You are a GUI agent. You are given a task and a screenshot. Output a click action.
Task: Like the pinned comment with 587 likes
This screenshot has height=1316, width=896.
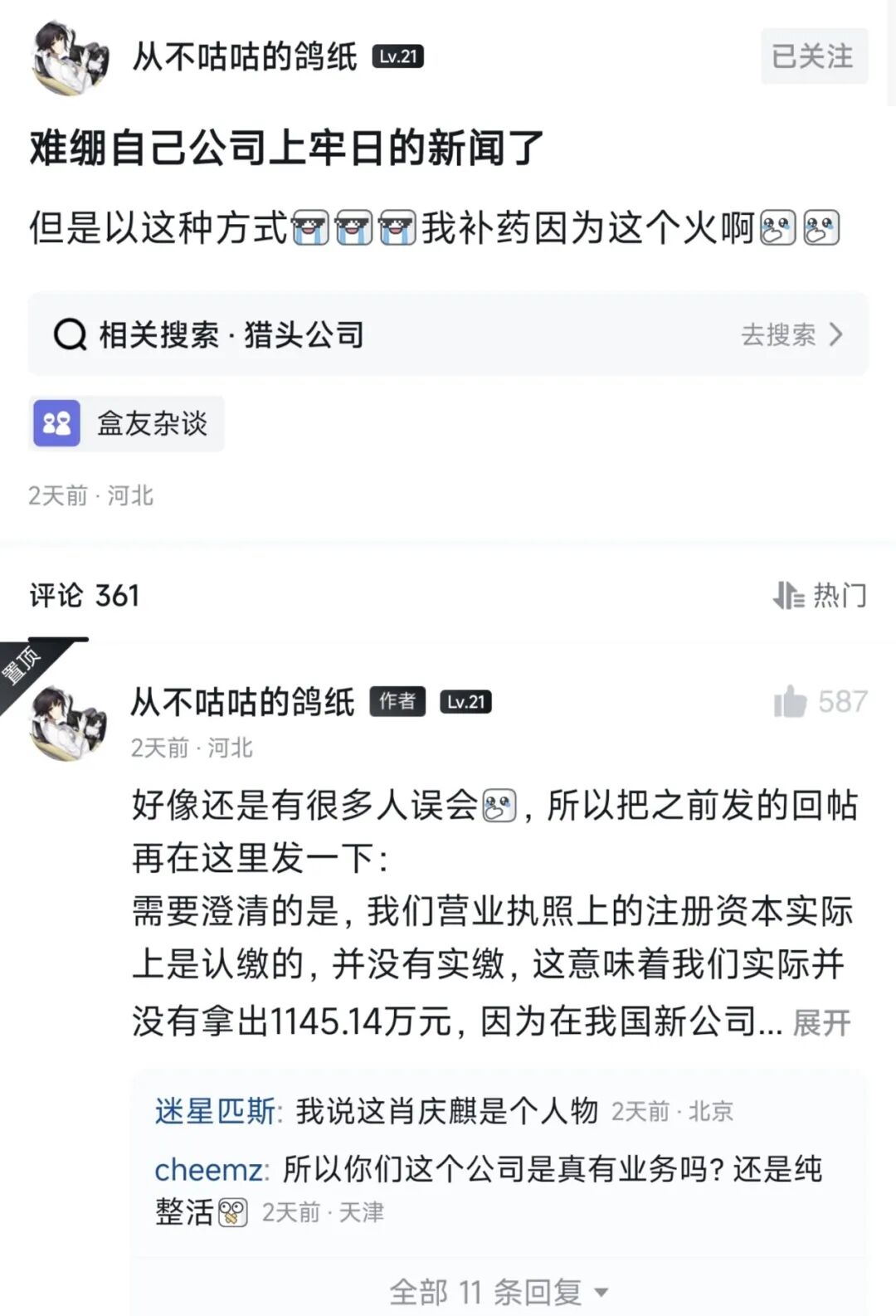791,702
